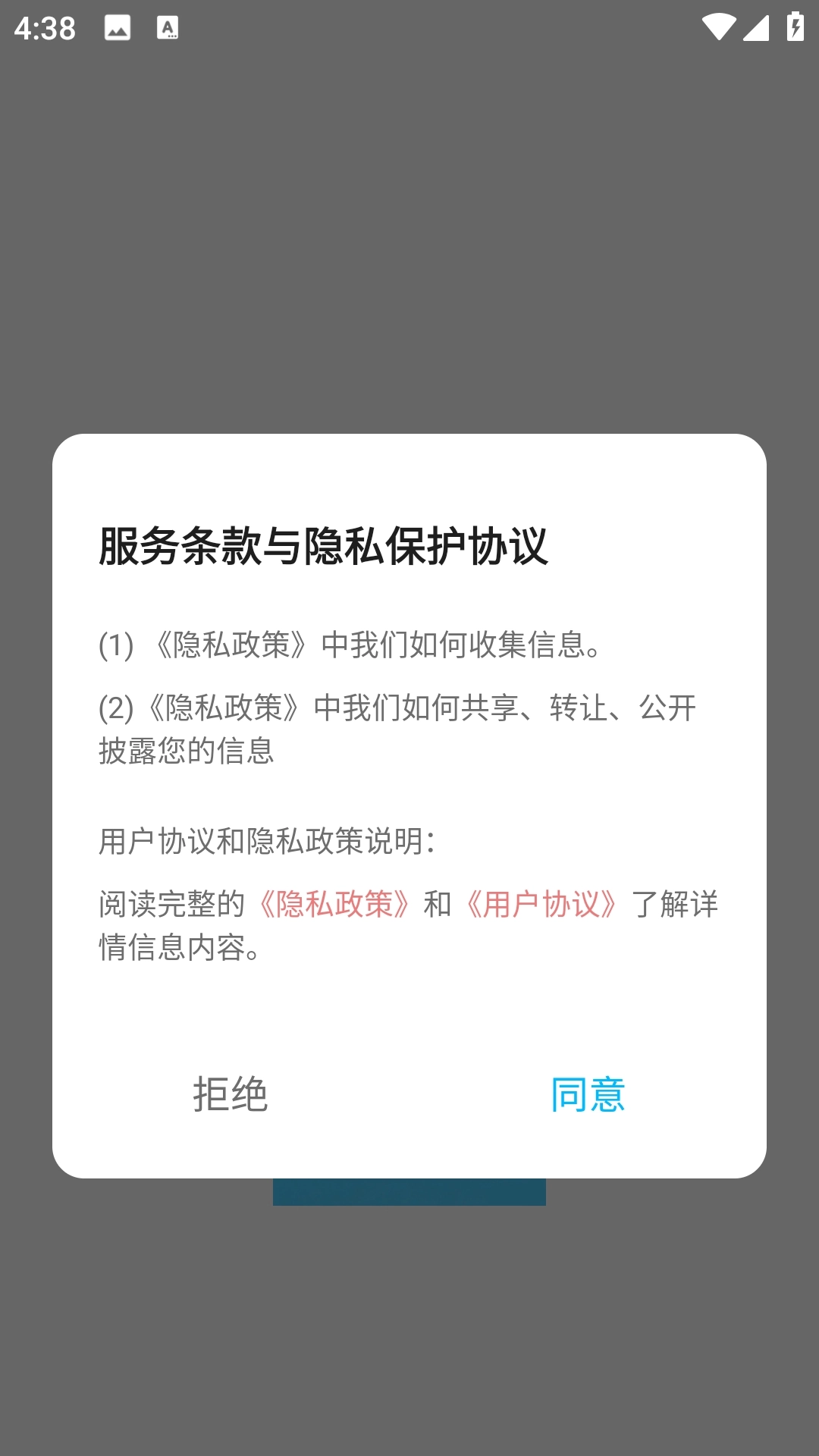Open the red 《隐私政策》 link
Image resolution: width=819 pixels, height=1456 pixels.
tap(336, 904)
